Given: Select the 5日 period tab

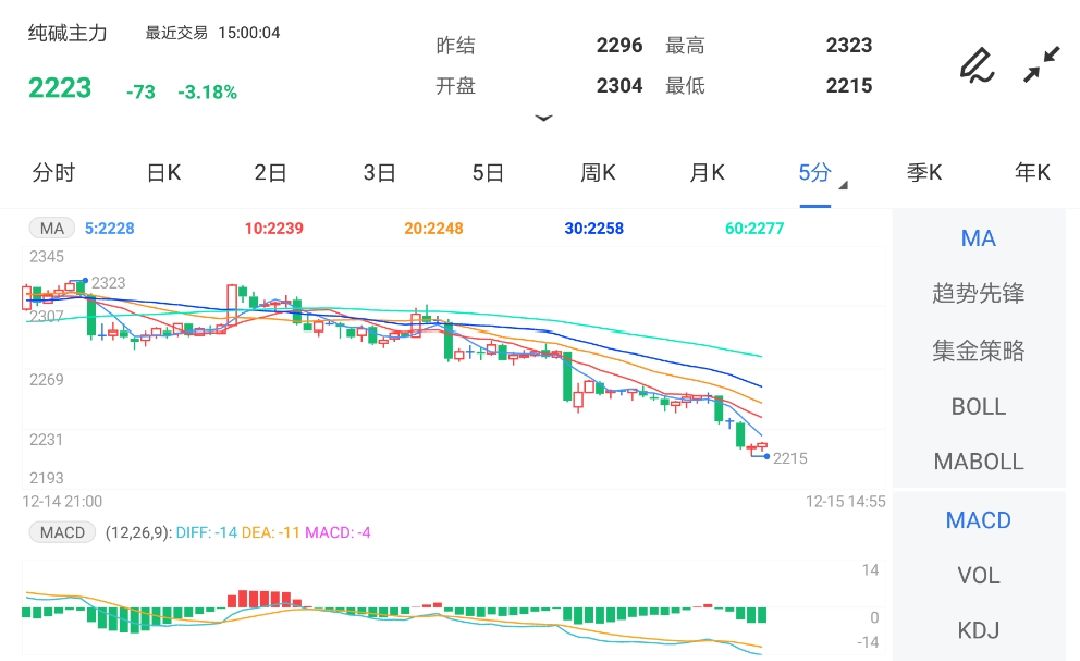Looking at the screenshot, I should pyautogui.click(x=488, y=173).
